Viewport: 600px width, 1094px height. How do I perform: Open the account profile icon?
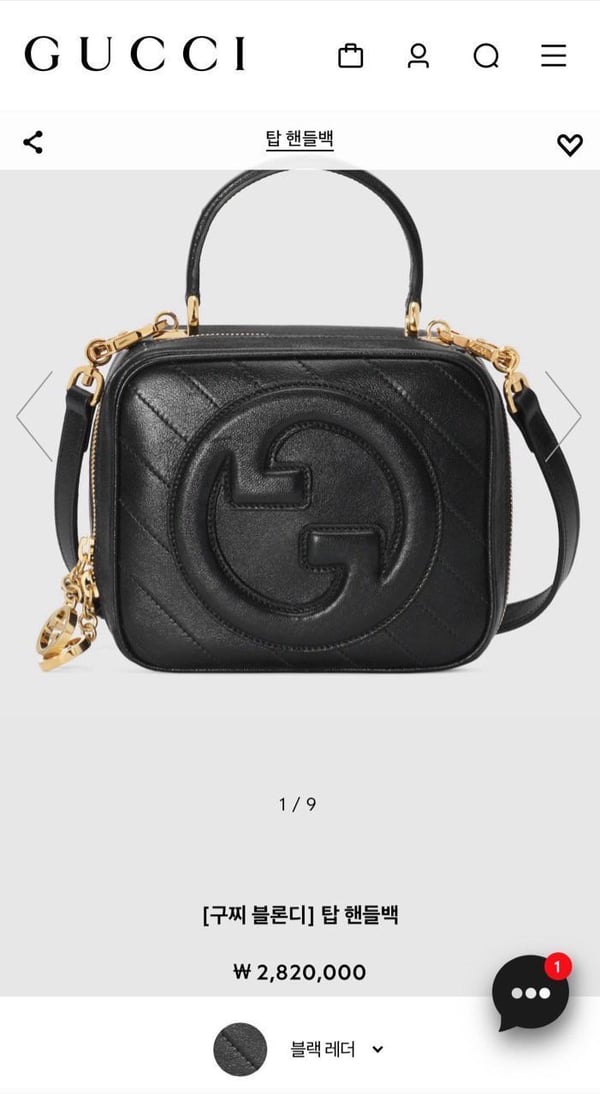(x=418, y=56)
